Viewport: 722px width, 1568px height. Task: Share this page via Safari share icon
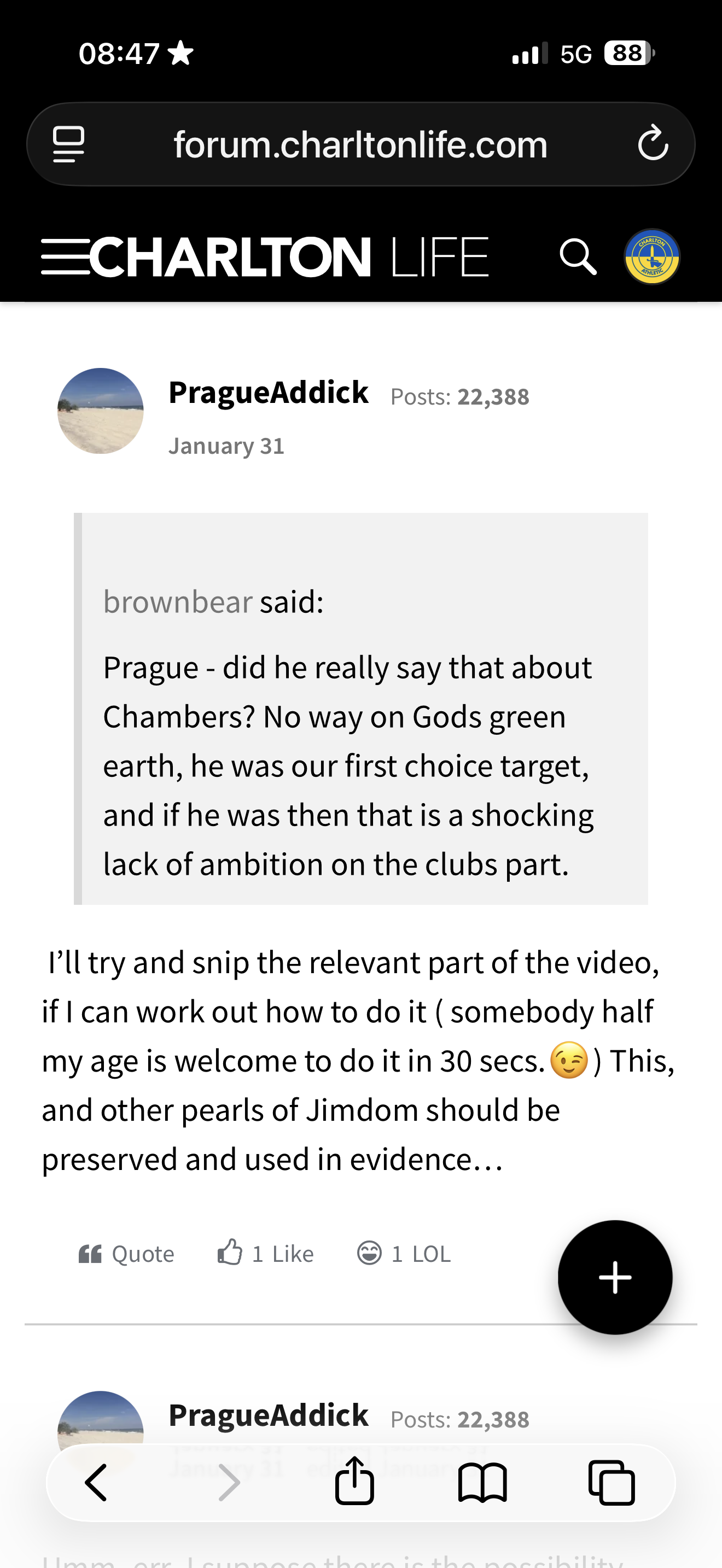pyautogui.click(x=354, y=1482)
